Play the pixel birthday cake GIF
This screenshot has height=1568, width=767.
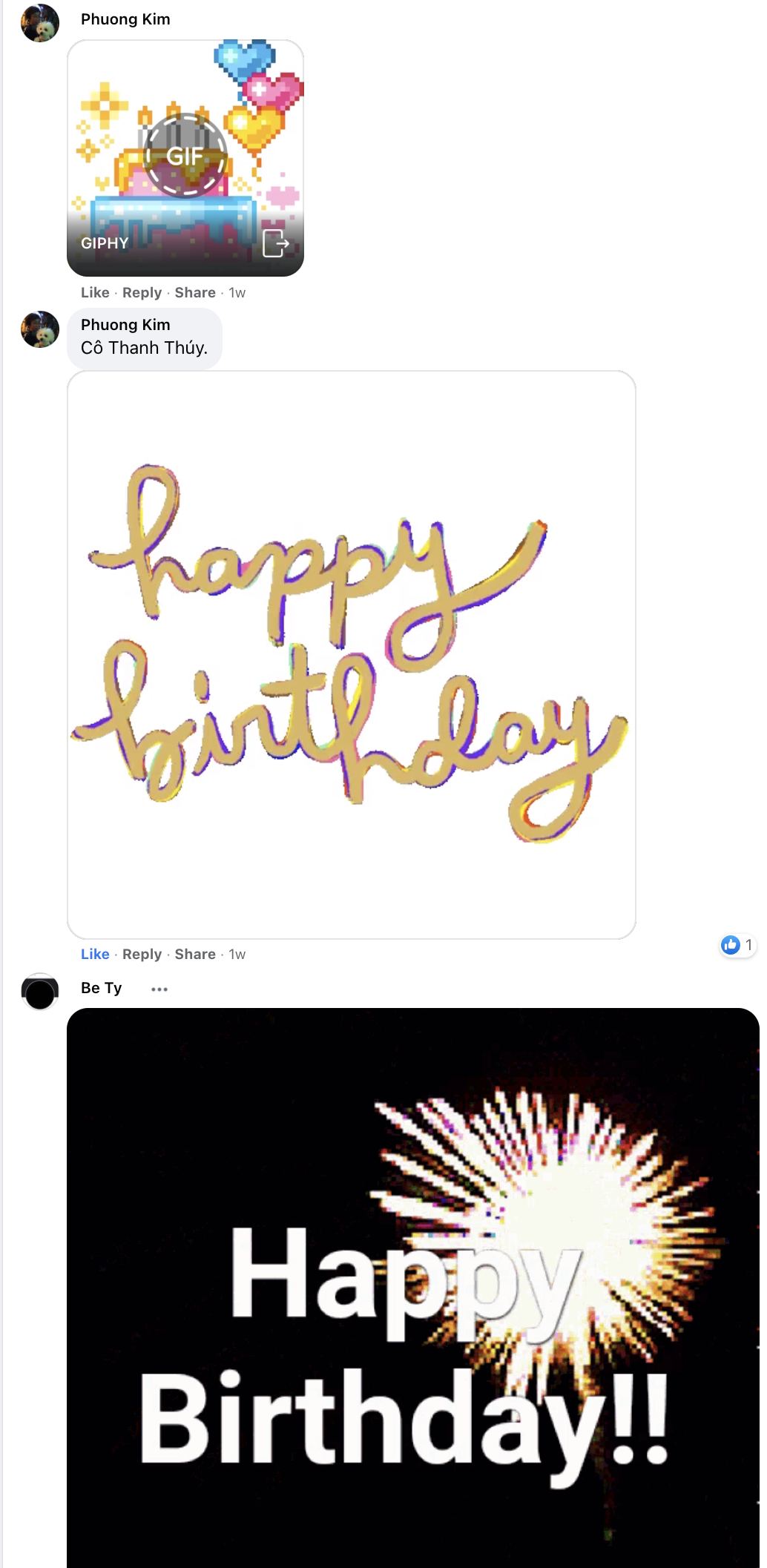pyautogui.click(x=185, y=156)
